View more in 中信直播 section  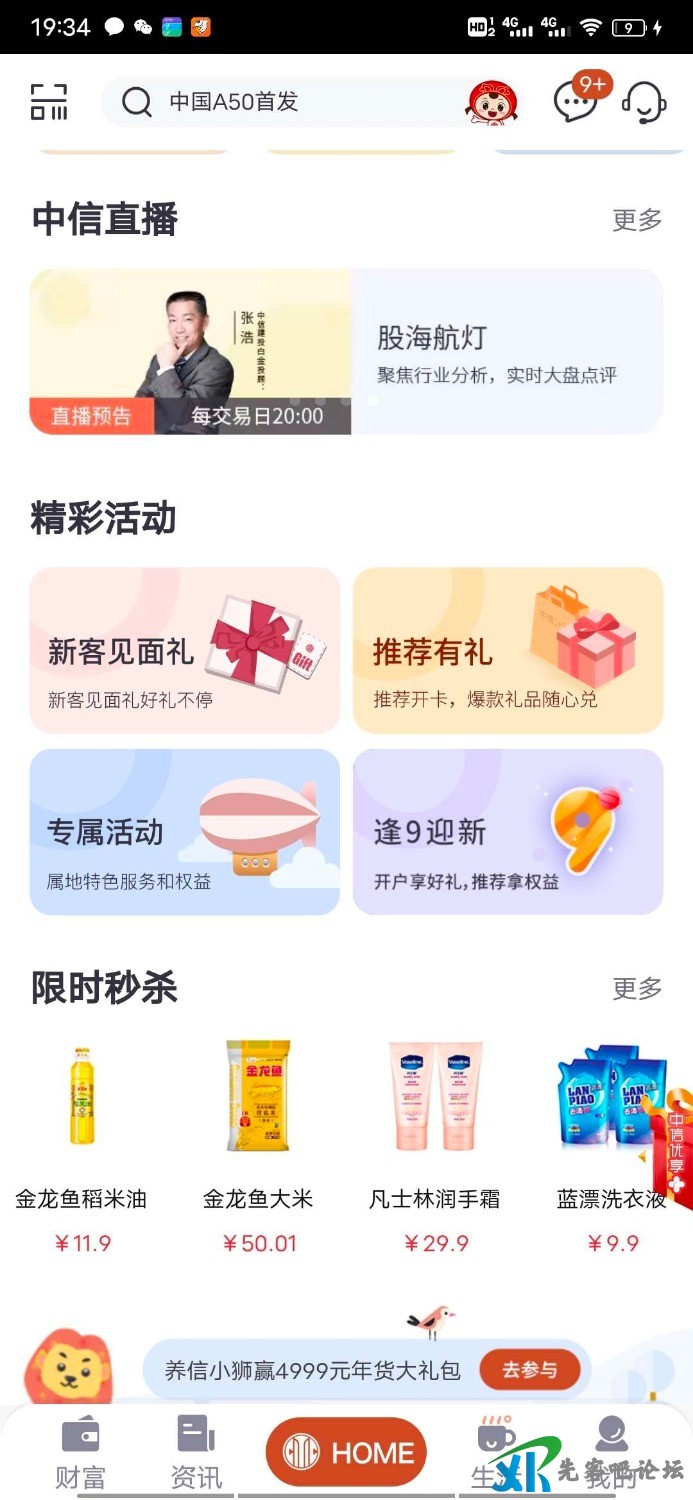point(637,220)
